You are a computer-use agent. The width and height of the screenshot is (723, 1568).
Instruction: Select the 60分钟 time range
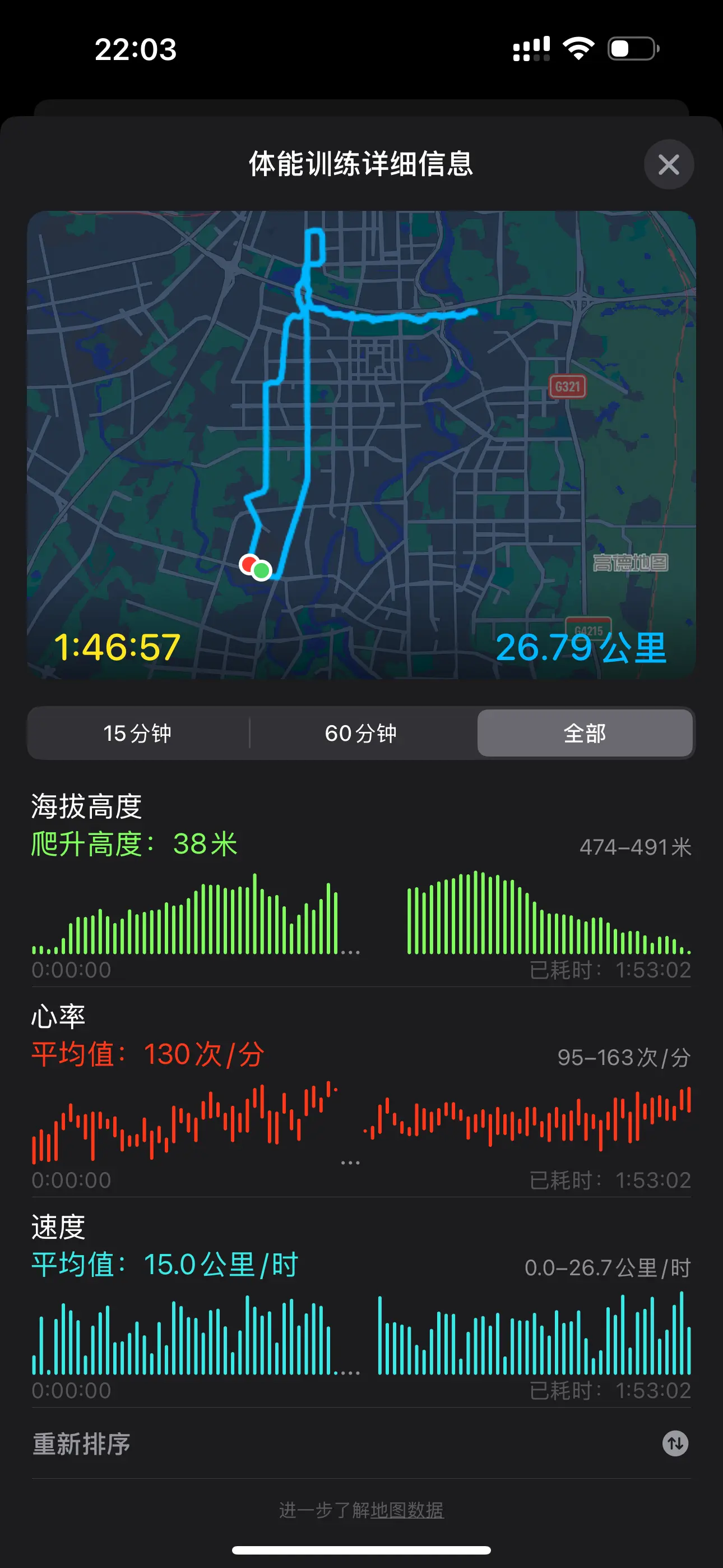point(361,733)
